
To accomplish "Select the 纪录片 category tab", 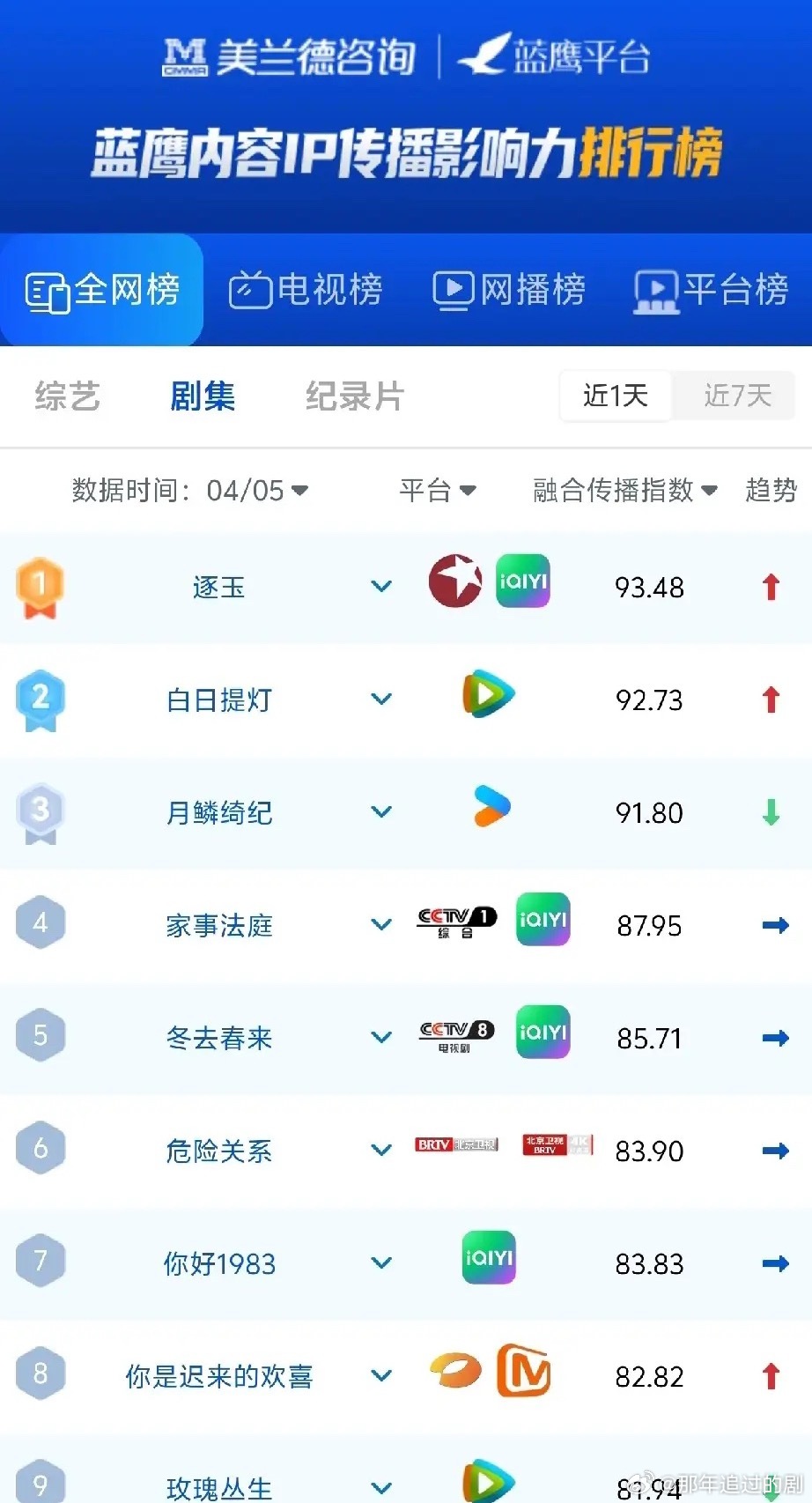I will [x=353, y=396].
